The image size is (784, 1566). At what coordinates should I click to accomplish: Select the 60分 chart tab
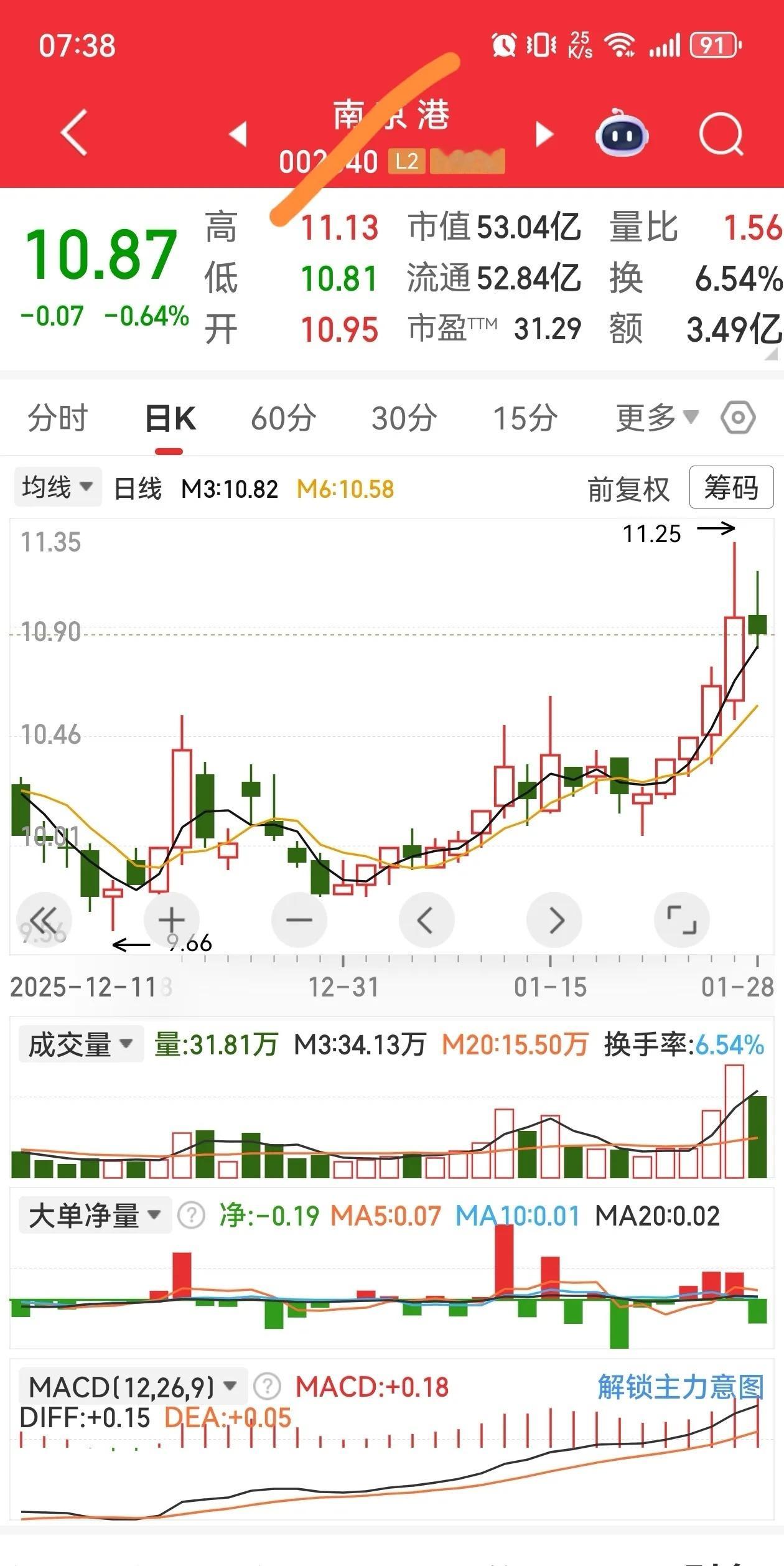[x=283, y=418]
